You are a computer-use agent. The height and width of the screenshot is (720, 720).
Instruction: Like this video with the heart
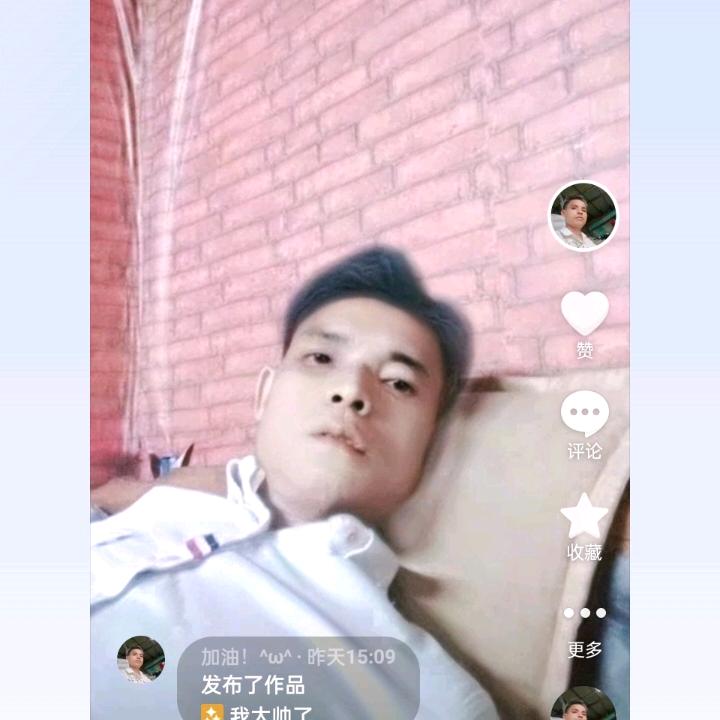(x=584, y=313)
